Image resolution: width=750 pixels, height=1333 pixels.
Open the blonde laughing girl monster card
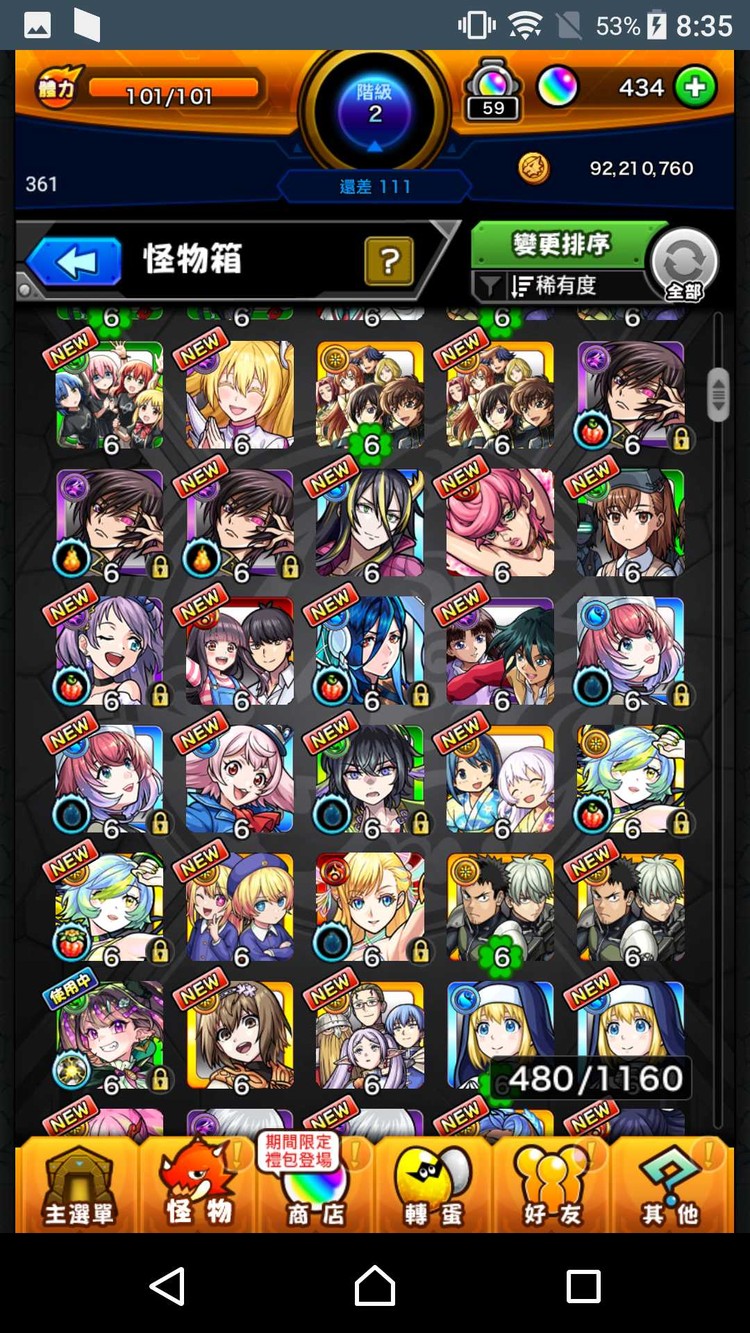pyautogui.click(x=239, y=395)
